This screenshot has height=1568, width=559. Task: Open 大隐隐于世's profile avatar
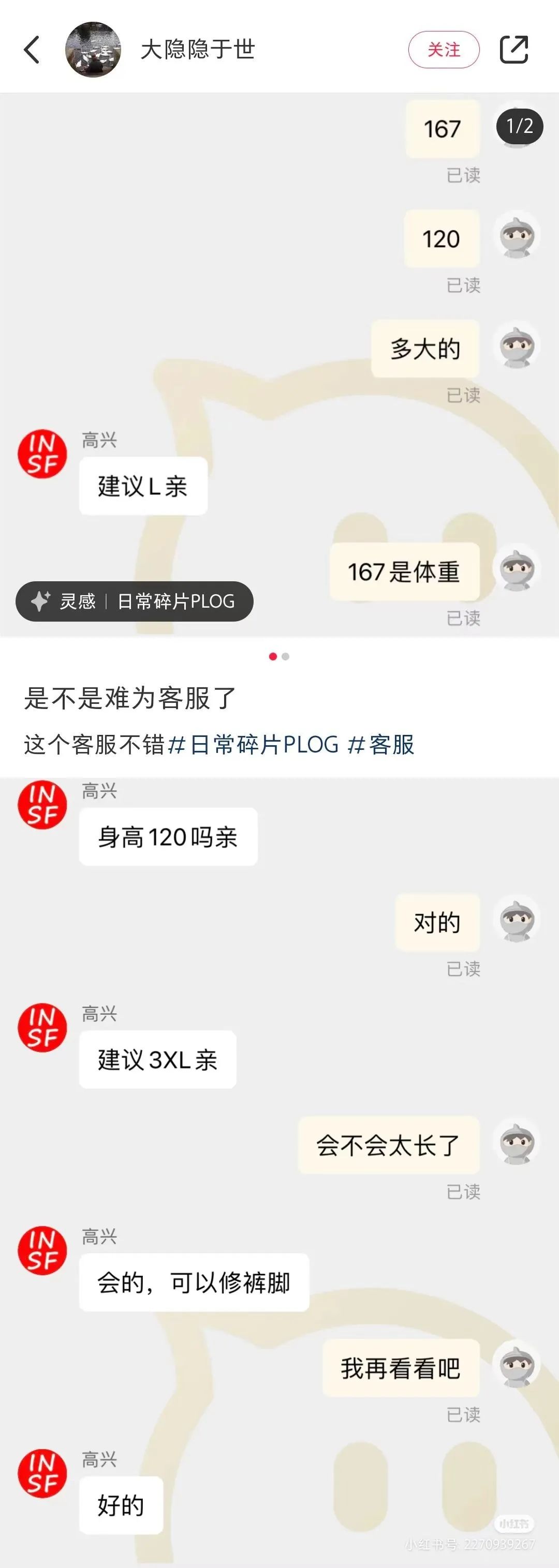click(x=93, y=49)
